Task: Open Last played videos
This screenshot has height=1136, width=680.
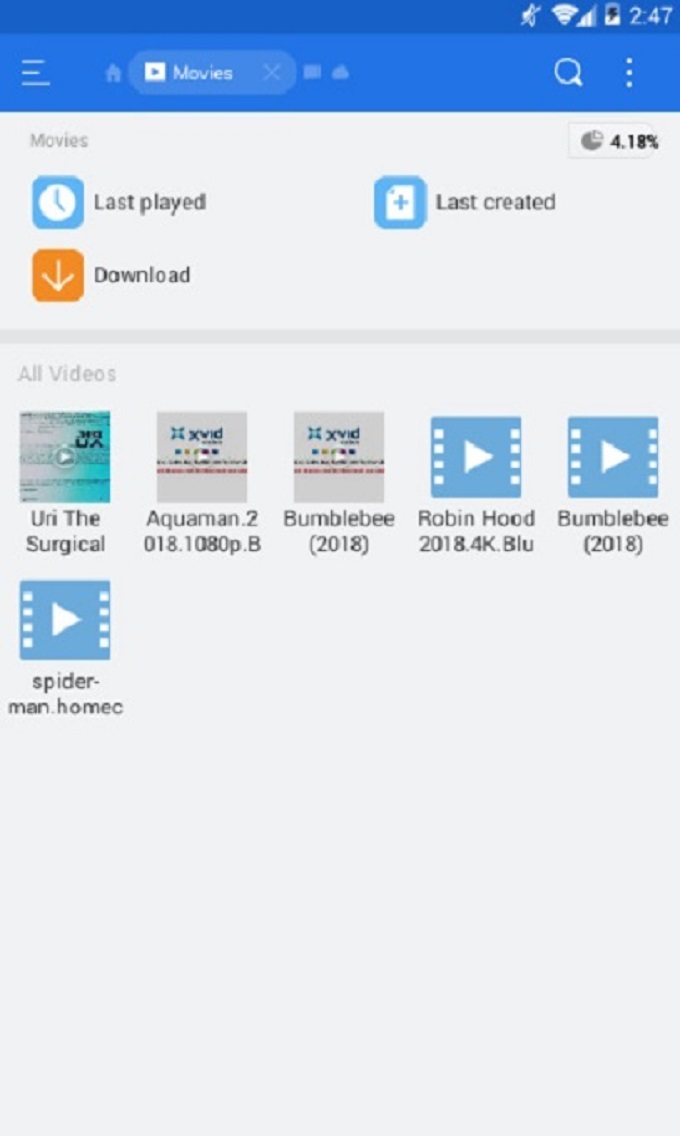Action: [x=120, y=203]
